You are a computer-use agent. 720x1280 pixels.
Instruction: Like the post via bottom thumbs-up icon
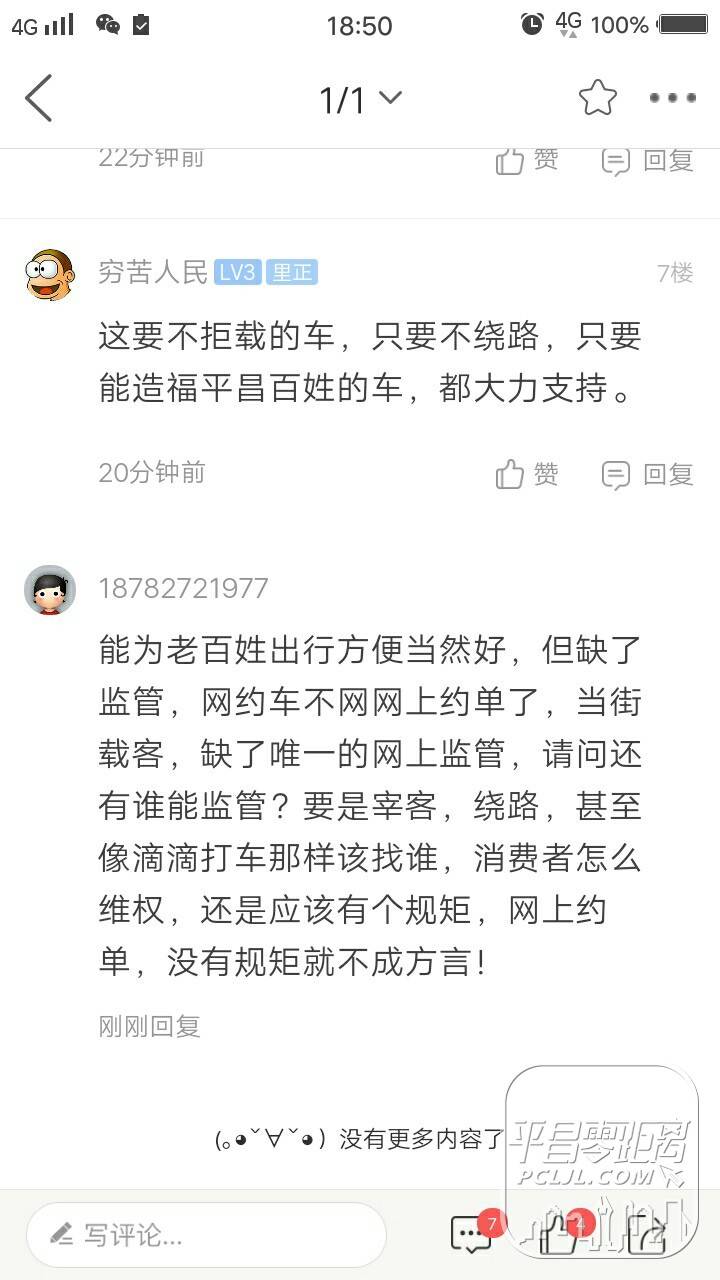(560, 1235)
